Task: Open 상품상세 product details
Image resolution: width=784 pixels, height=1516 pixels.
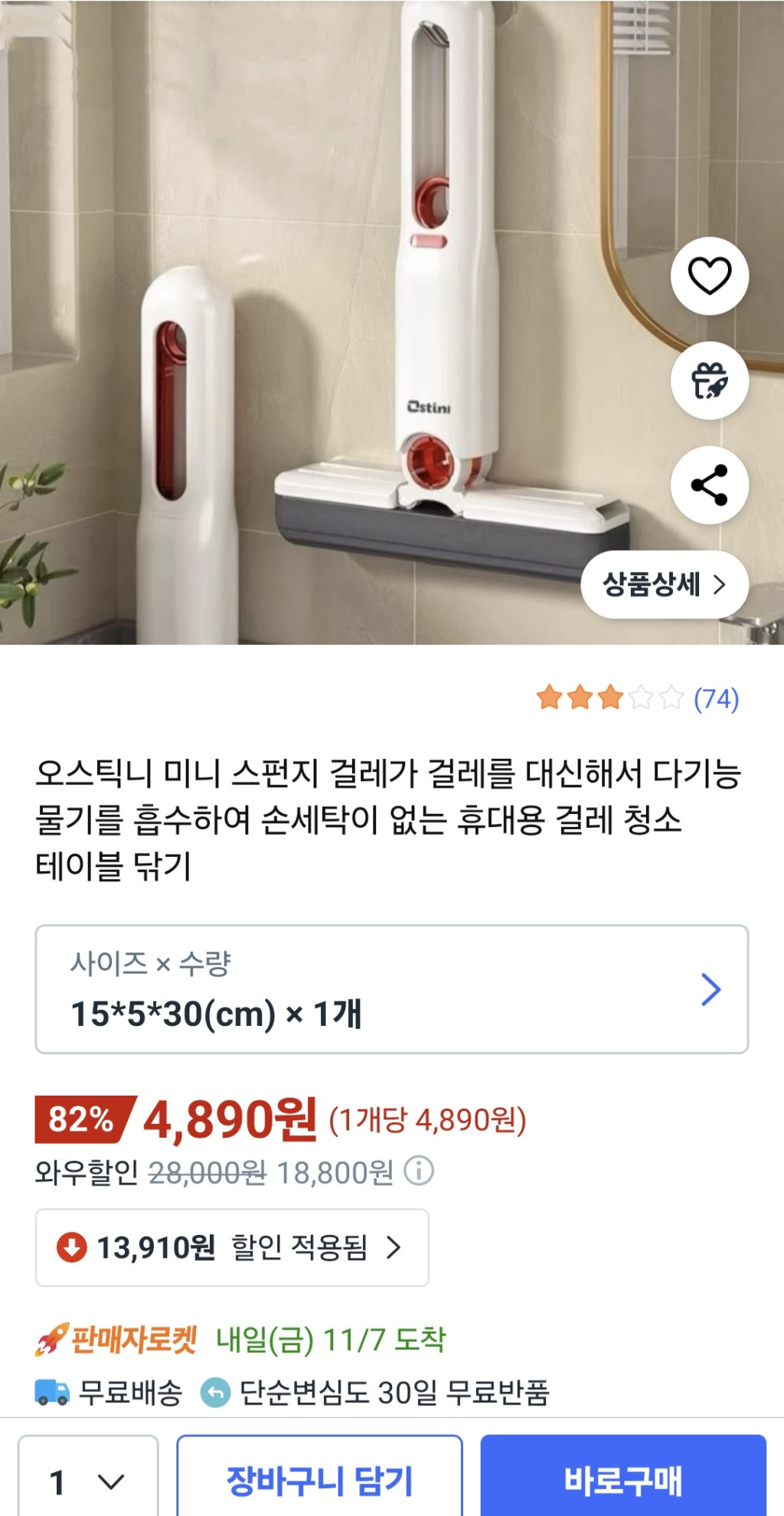Action: pyautogui.click(x=664, y=585)
